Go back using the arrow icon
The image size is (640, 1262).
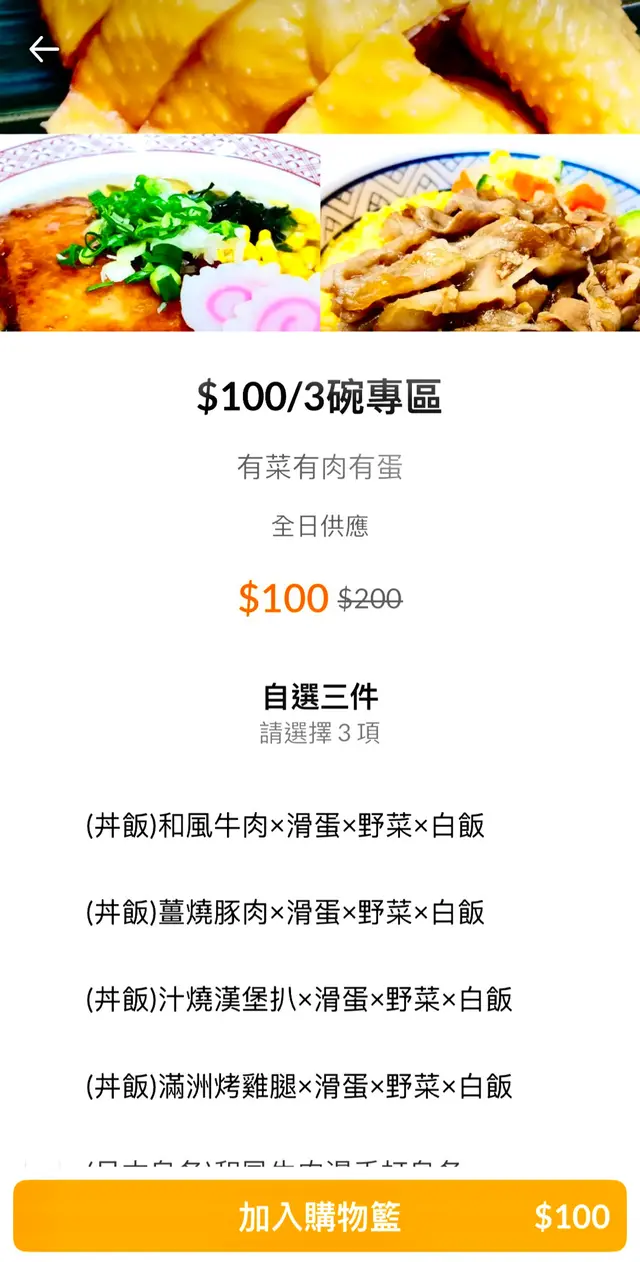pos(44,49)
